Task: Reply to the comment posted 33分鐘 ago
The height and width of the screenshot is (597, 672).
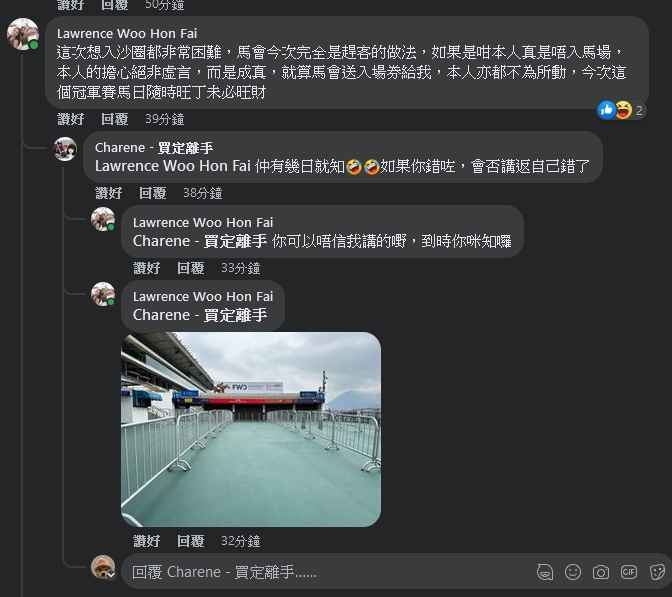Action: click(x=190, y=268)
